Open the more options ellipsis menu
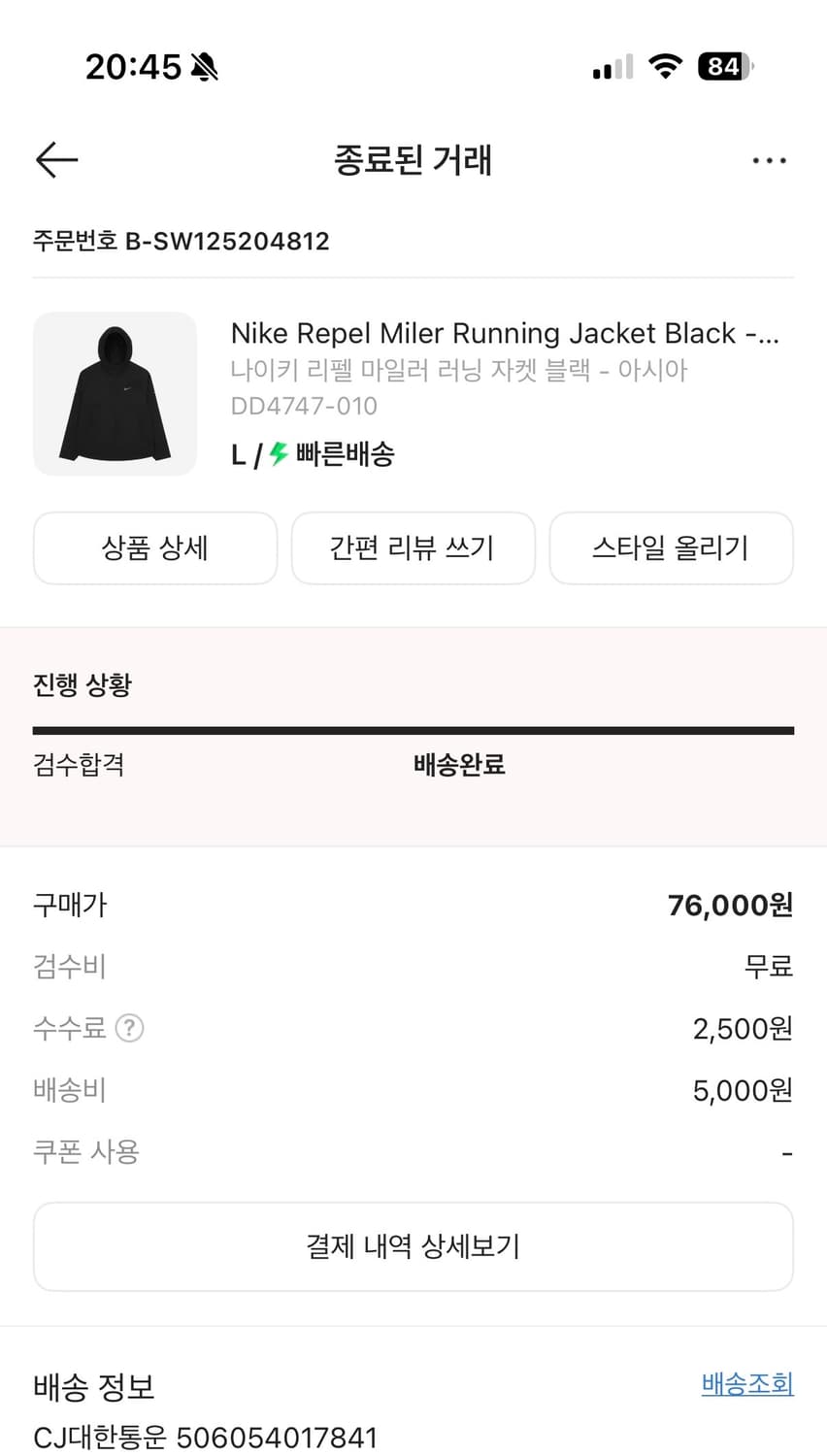Screen dimensions: 827x1456 coord(770,160)
